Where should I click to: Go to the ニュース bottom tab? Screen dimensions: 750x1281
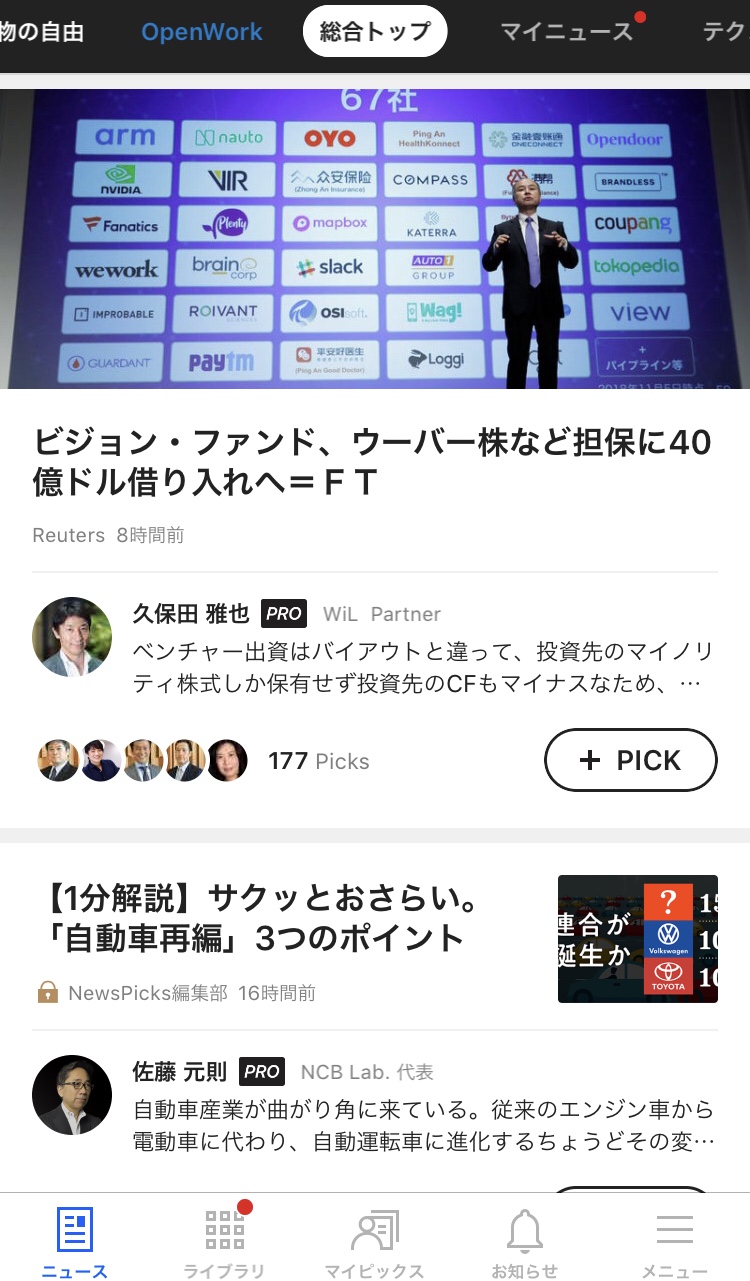tap(75, 1241)
